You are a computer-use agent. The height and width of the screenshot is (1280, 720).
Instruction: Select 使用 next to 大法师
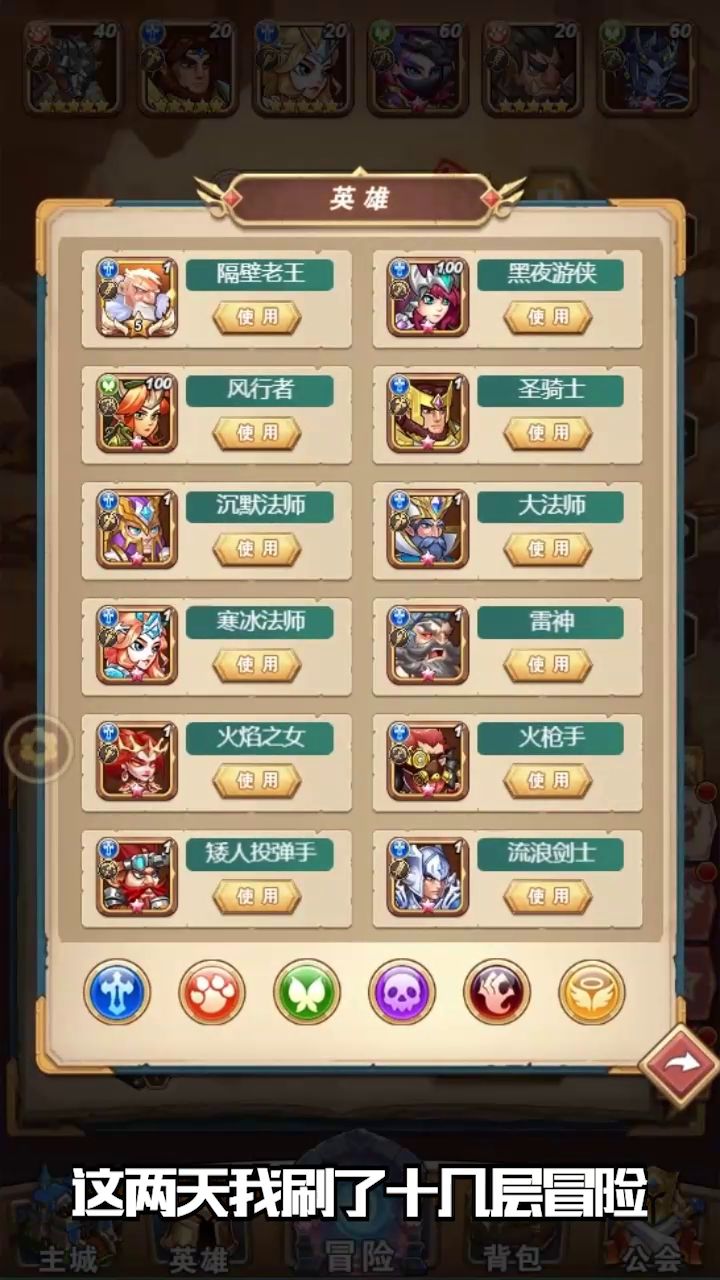coord(548,549)
